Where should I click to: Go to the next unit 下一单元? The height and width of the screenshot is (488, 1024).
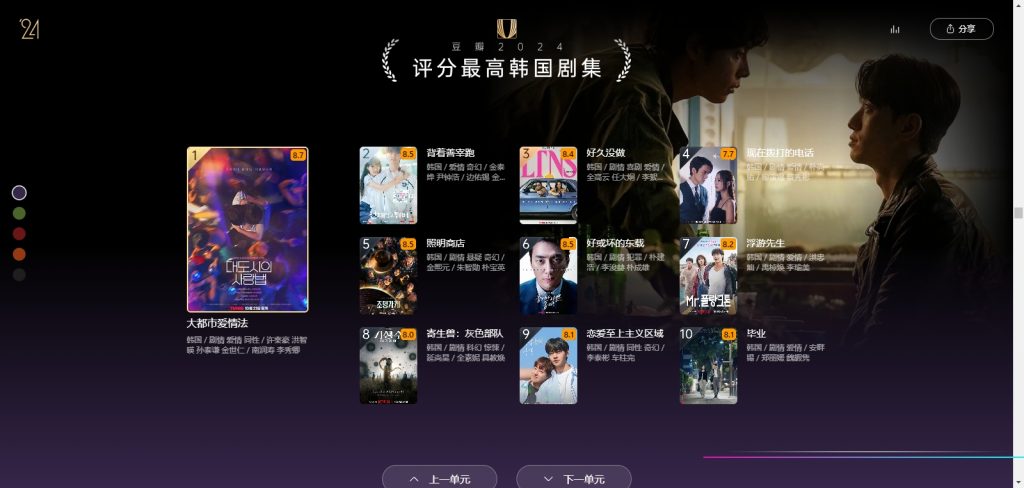pos(574,478)
